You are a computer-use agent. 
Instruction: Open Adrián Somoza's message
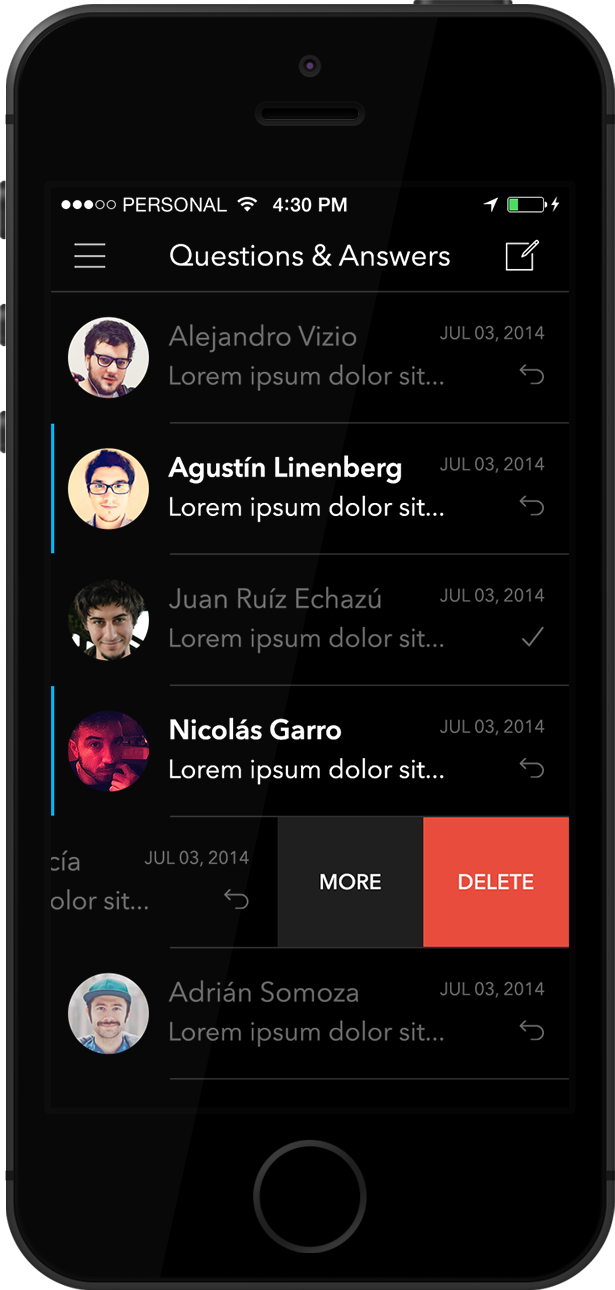click(x=305, y=1012)
